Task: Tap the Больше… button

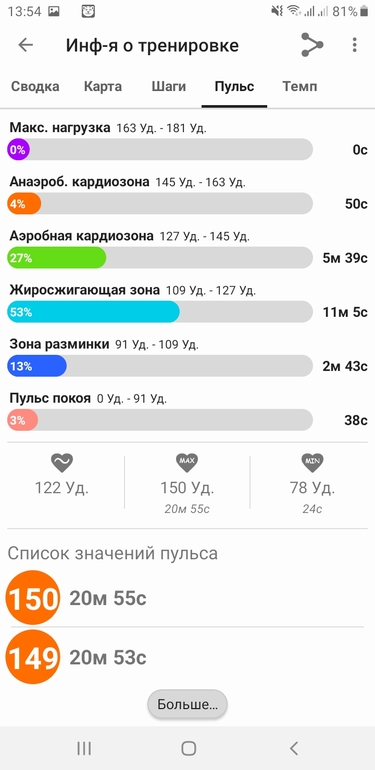Action: [187, 705]
